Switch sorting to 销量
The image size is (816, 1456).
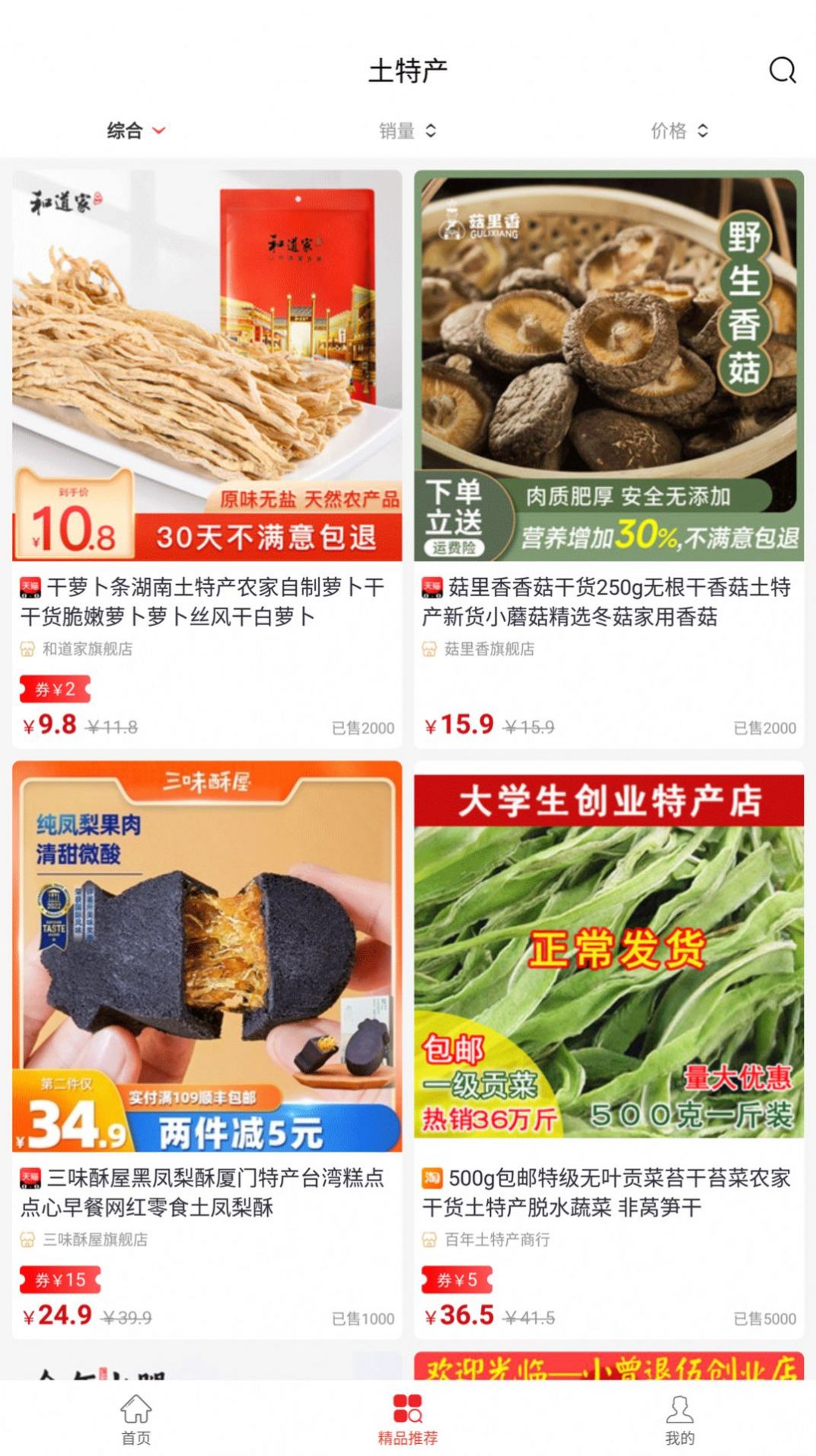pyautogui.click(x=401, y=130)
